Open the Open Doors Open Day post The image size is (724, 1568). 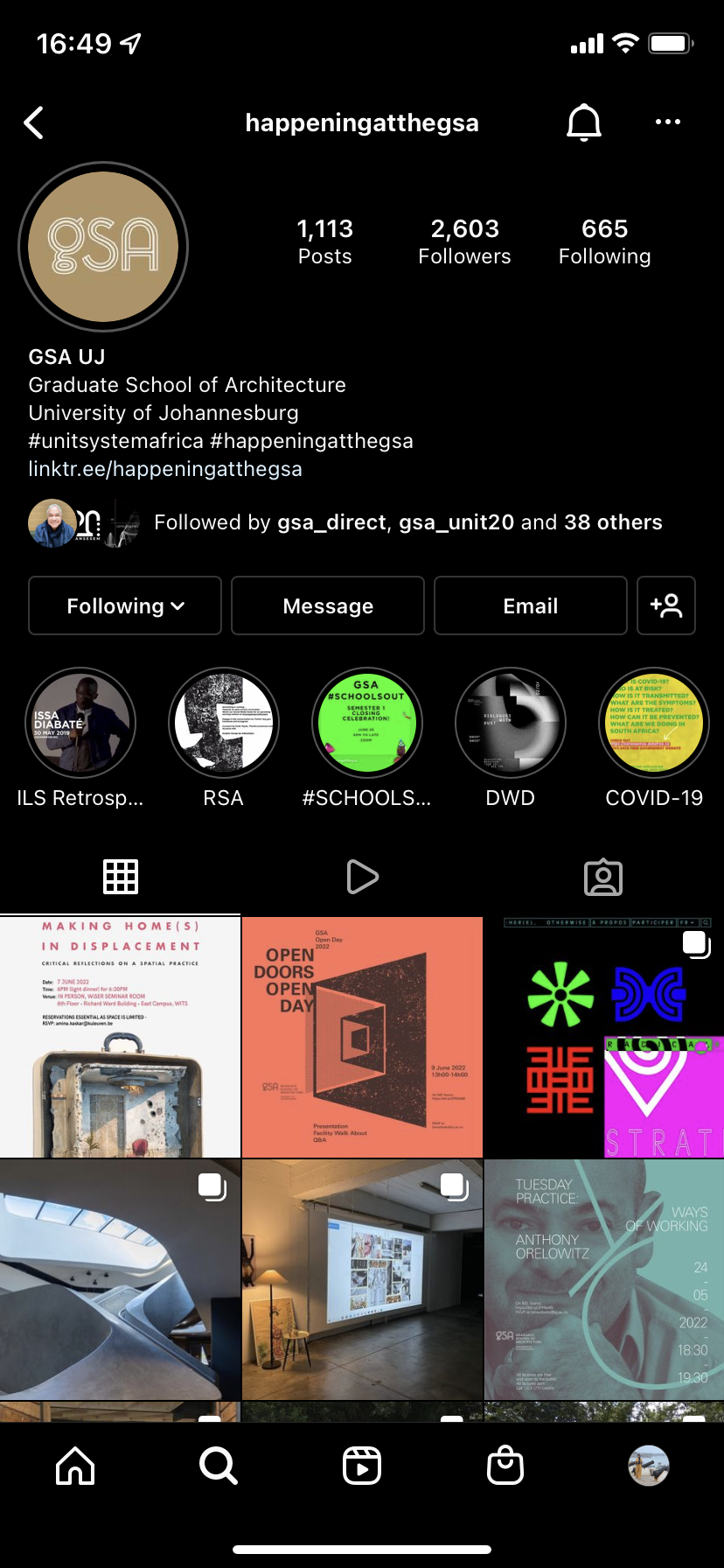[x=362, y=1038]
